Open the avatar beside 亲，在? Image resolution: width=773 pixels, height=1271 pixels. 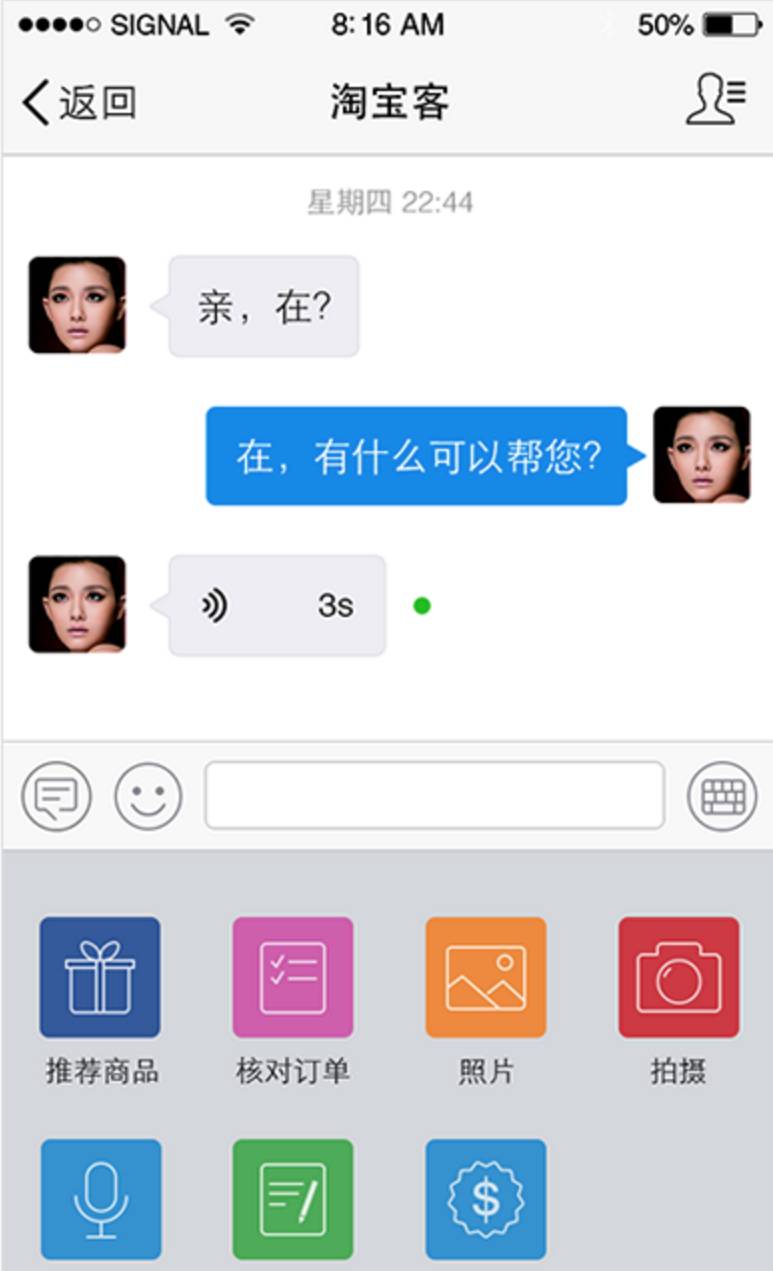pos(77,305)
